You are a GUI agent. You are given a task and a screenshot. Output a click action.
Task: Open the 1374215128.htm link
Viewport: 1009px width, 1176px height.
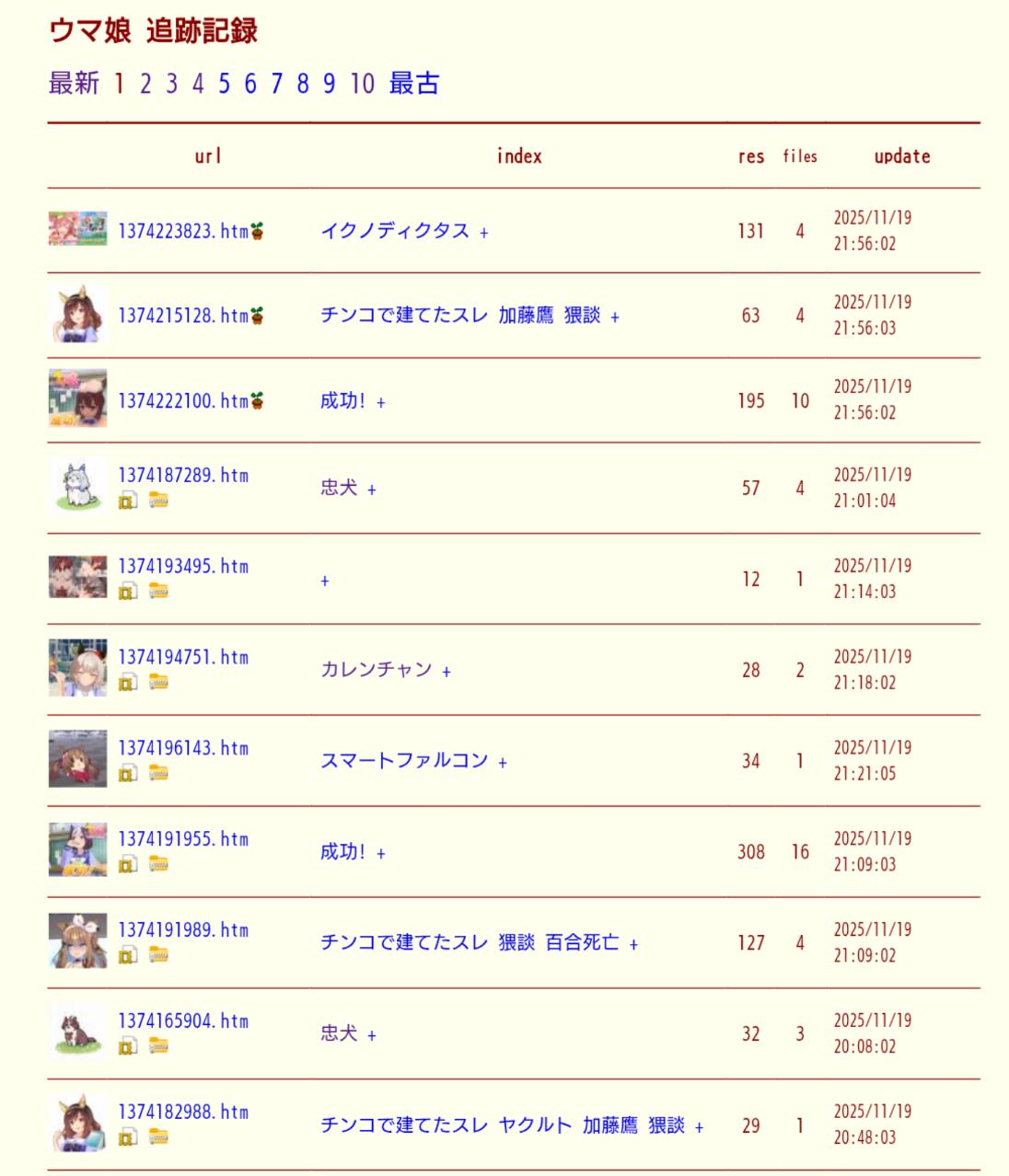[x=182, y=316]
